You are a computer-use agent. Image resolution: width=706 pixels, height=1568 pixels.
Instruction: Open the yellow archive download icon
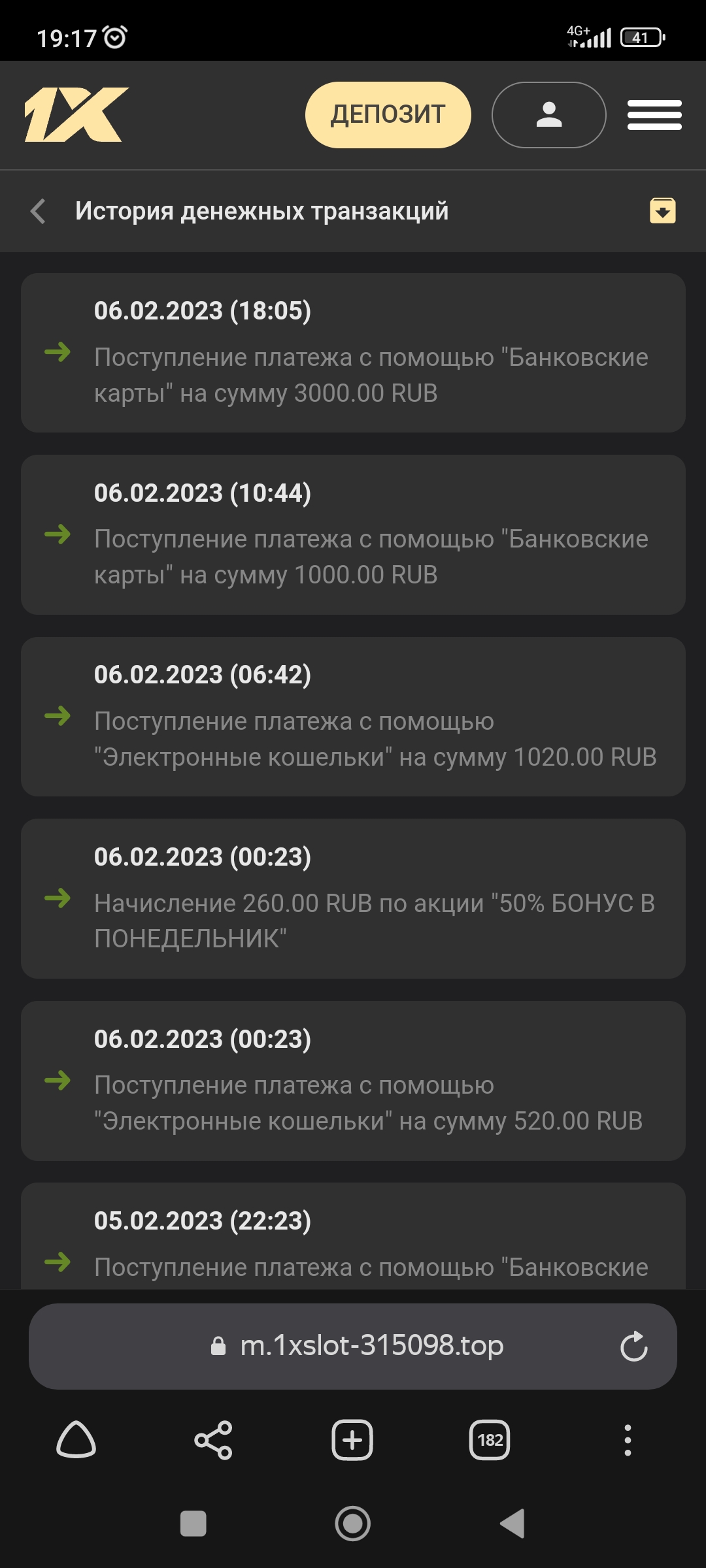[662, 210]
